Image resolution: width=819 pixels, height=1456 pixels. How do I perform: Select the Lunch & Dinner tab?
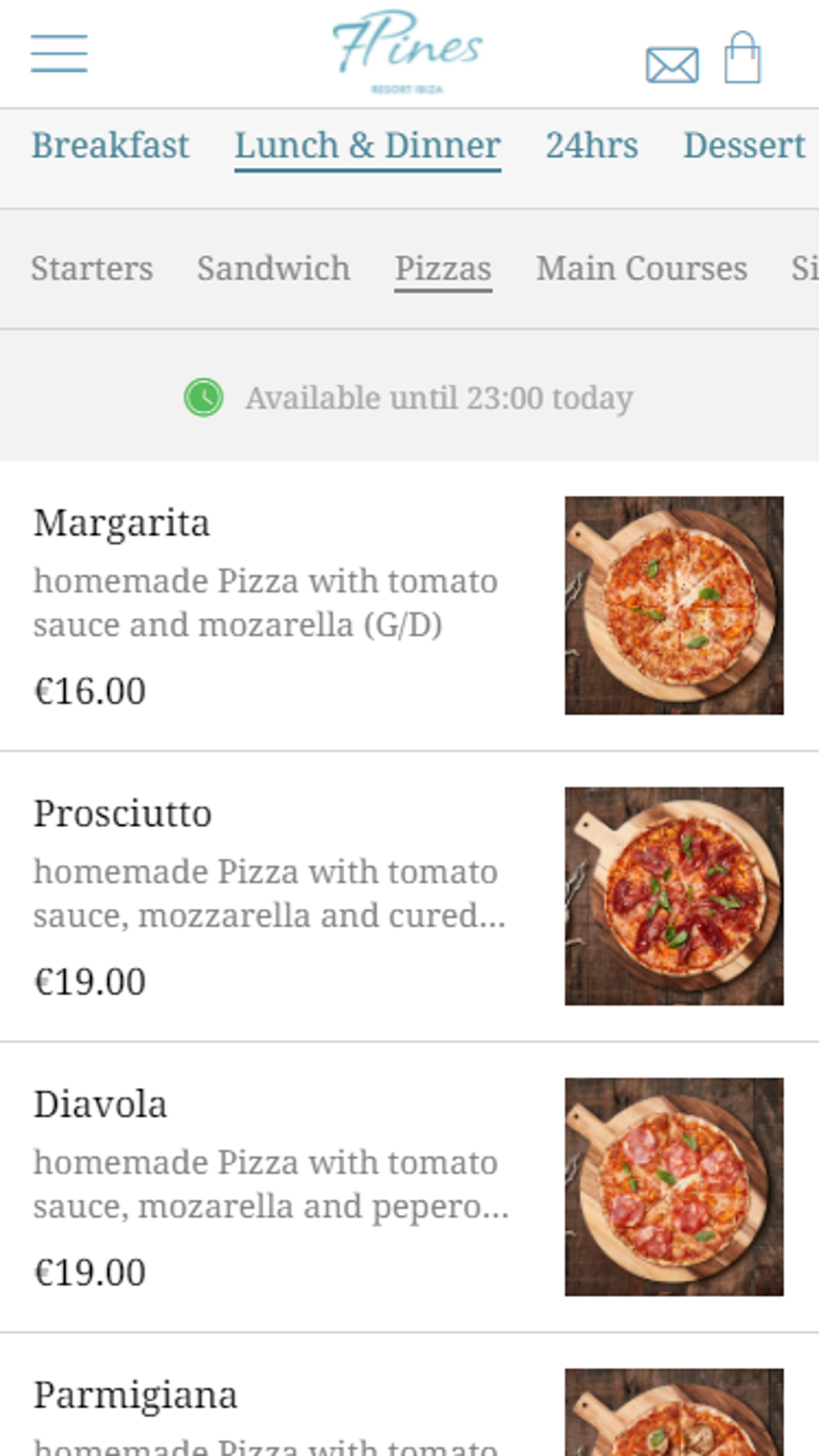click(368, 146)
